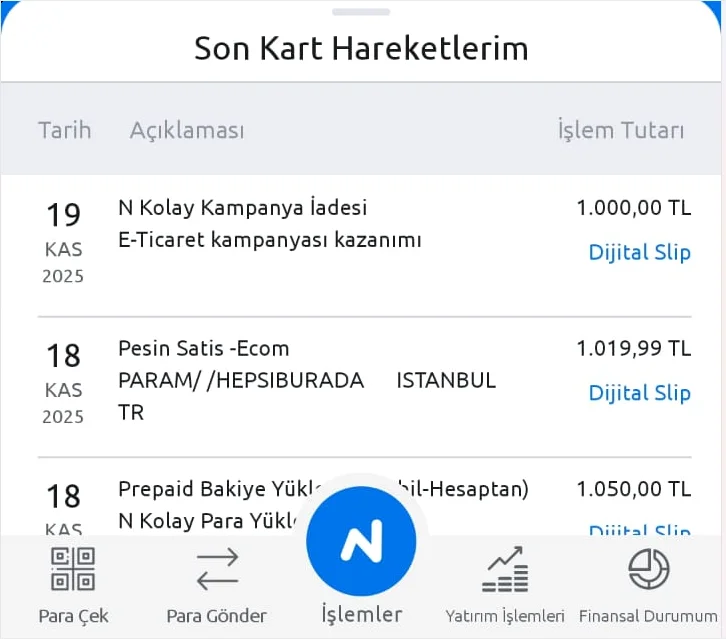Open the Para Çek tab

73,585
